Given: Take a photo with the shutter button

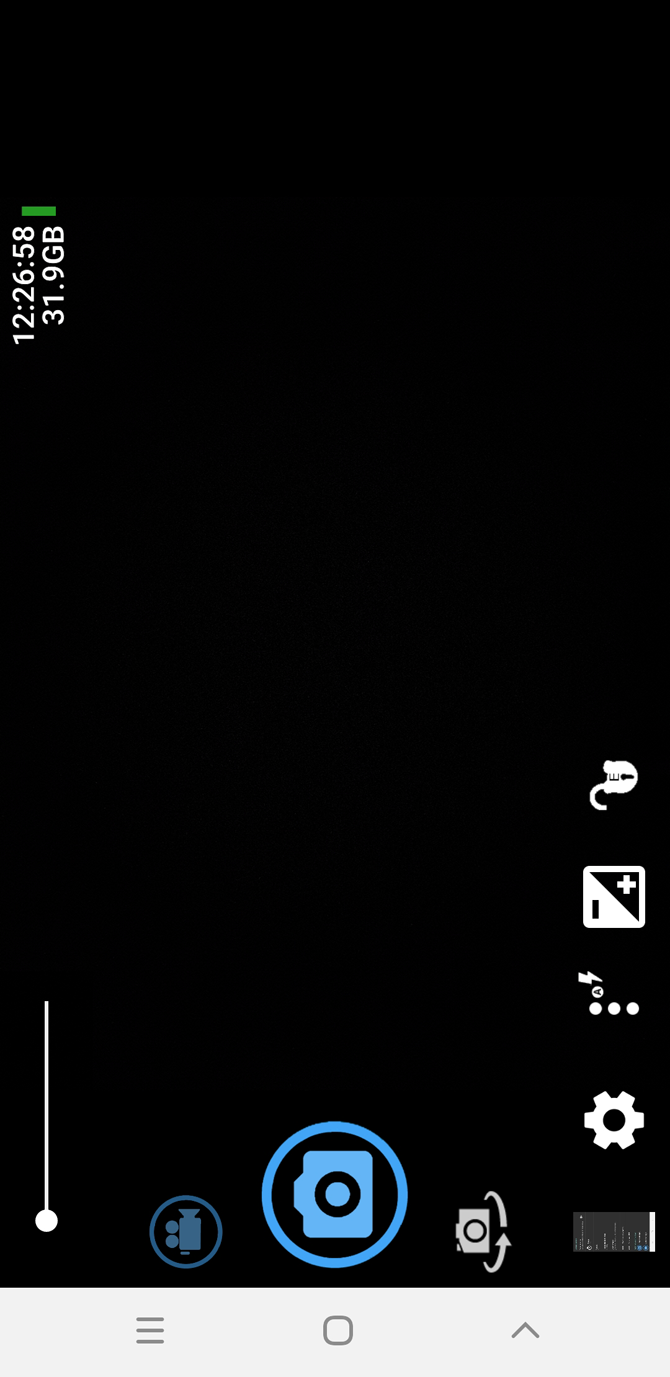Looking at the screenshot, I should coord(334,1194).
